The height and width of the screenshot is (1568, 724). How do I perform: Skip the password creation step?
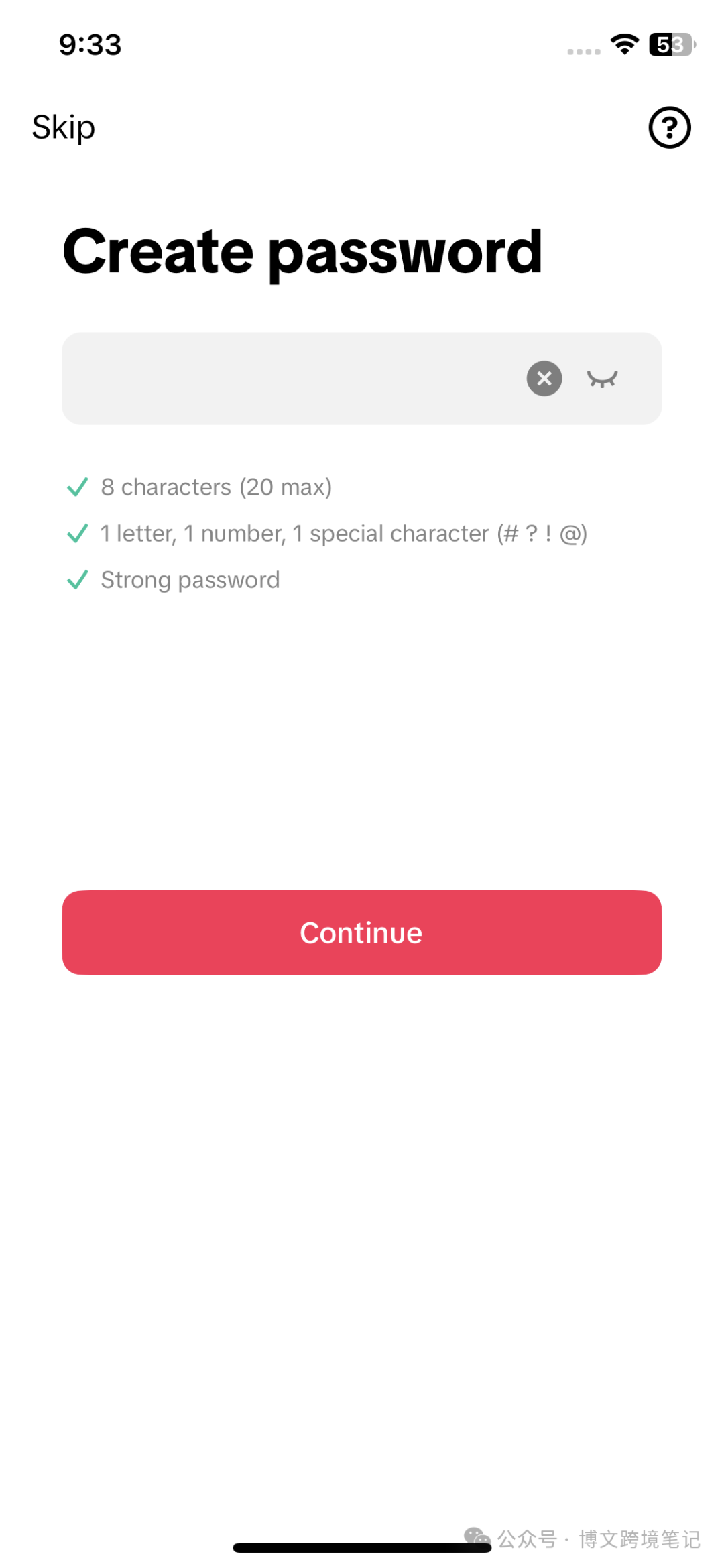pos(64,127)
